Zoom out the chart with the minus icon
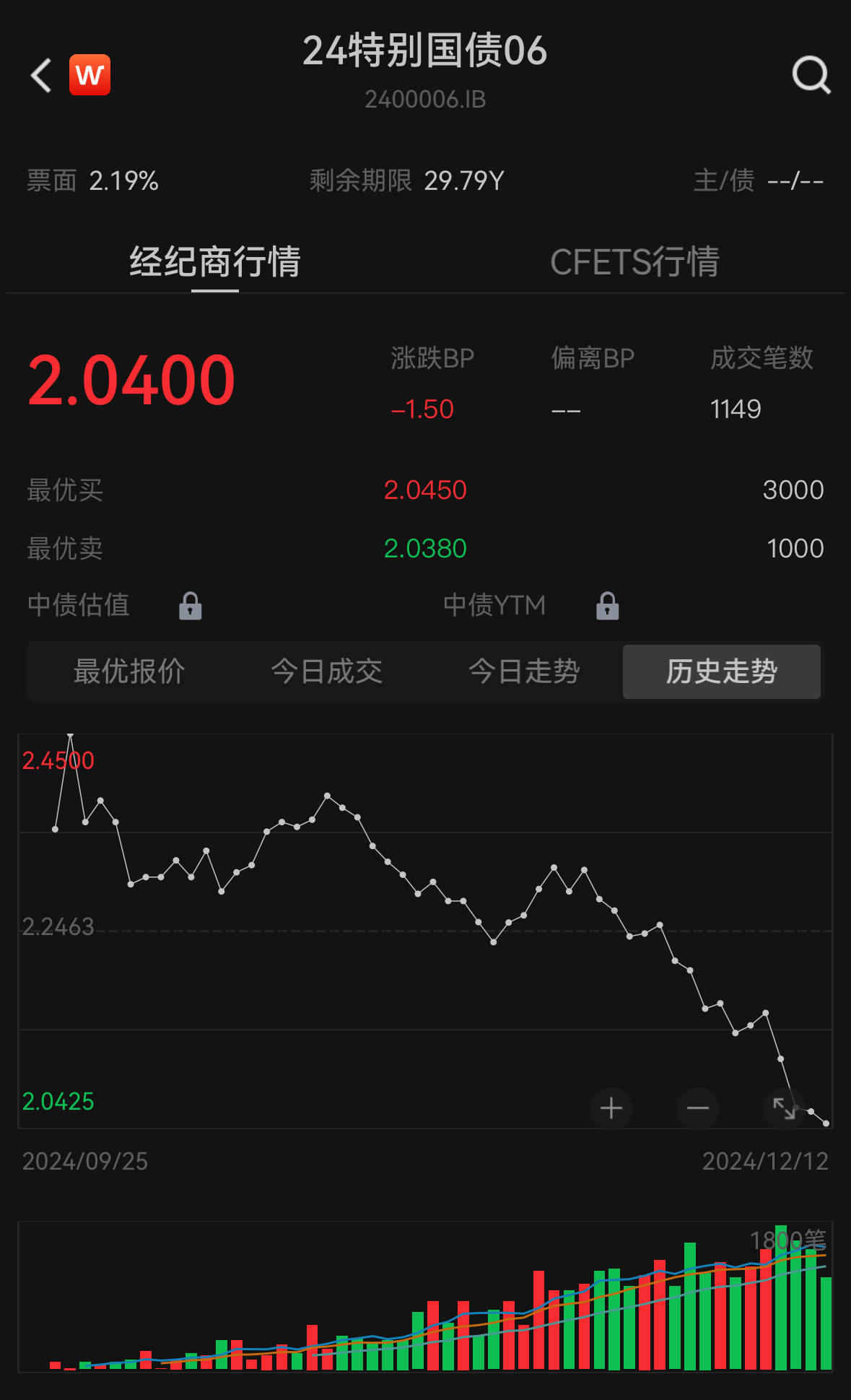 point(697,1109)
